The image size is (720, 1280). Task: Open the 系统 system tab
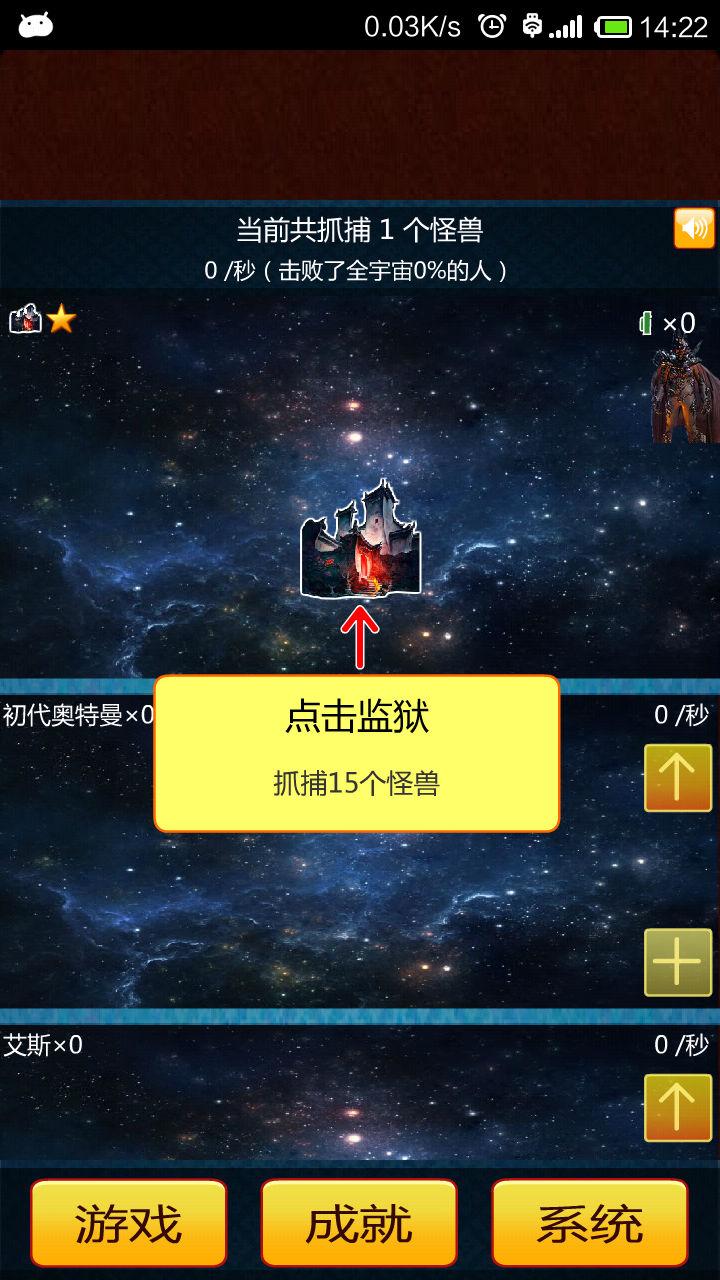pyautogui.click(x=590, y=1223)
